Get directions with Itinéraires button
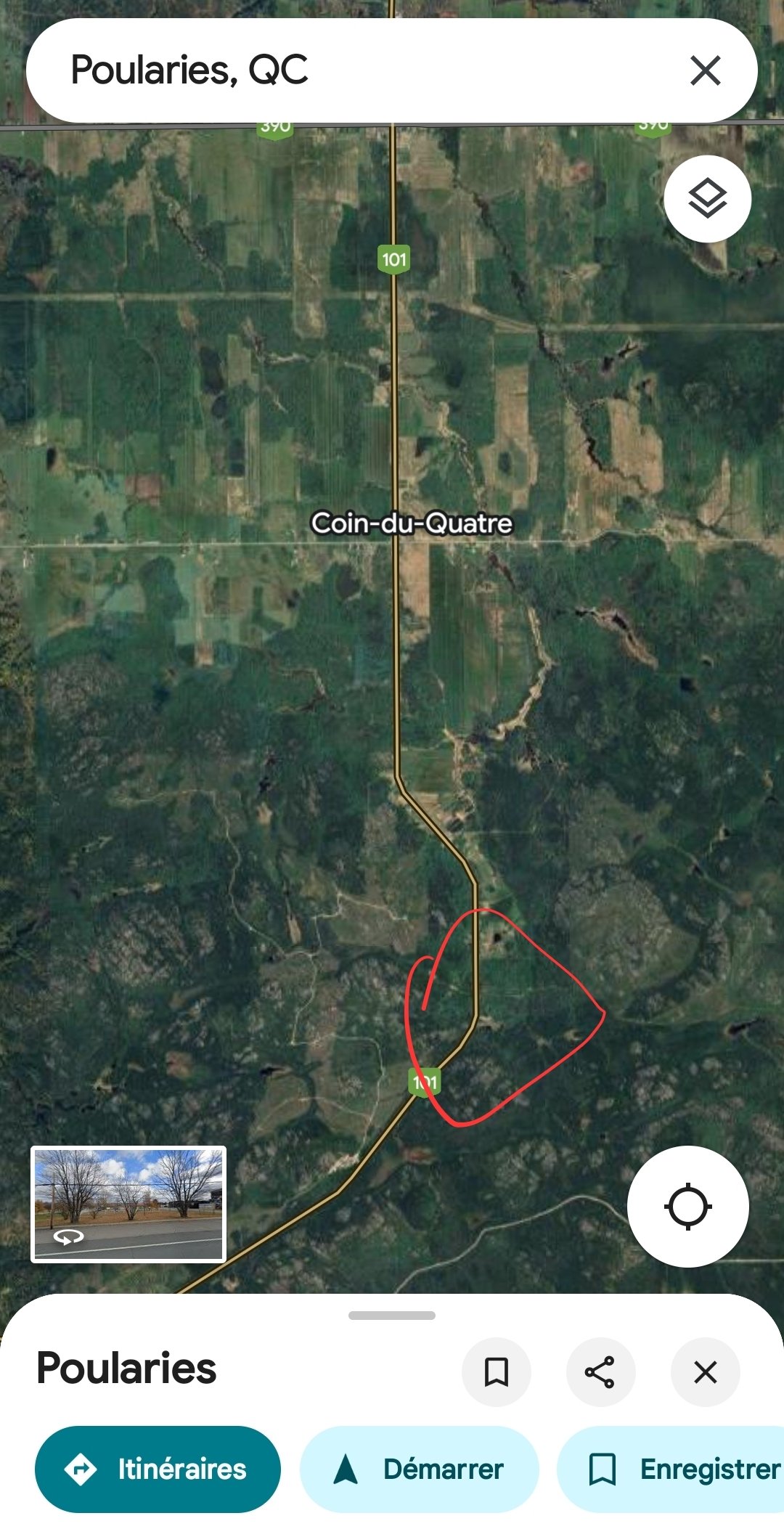The height and width of the screenshot is (1529, 784). (x=158, y=1469)
